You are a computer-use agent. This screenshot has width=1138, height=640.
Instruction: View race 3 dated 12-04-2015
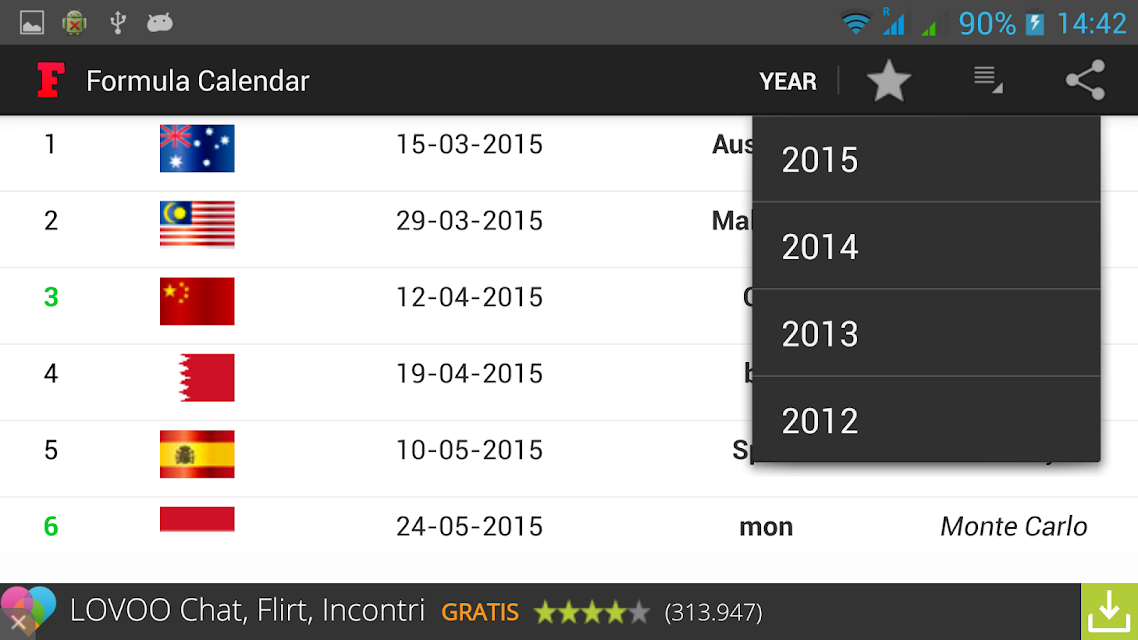pos(400,298)
